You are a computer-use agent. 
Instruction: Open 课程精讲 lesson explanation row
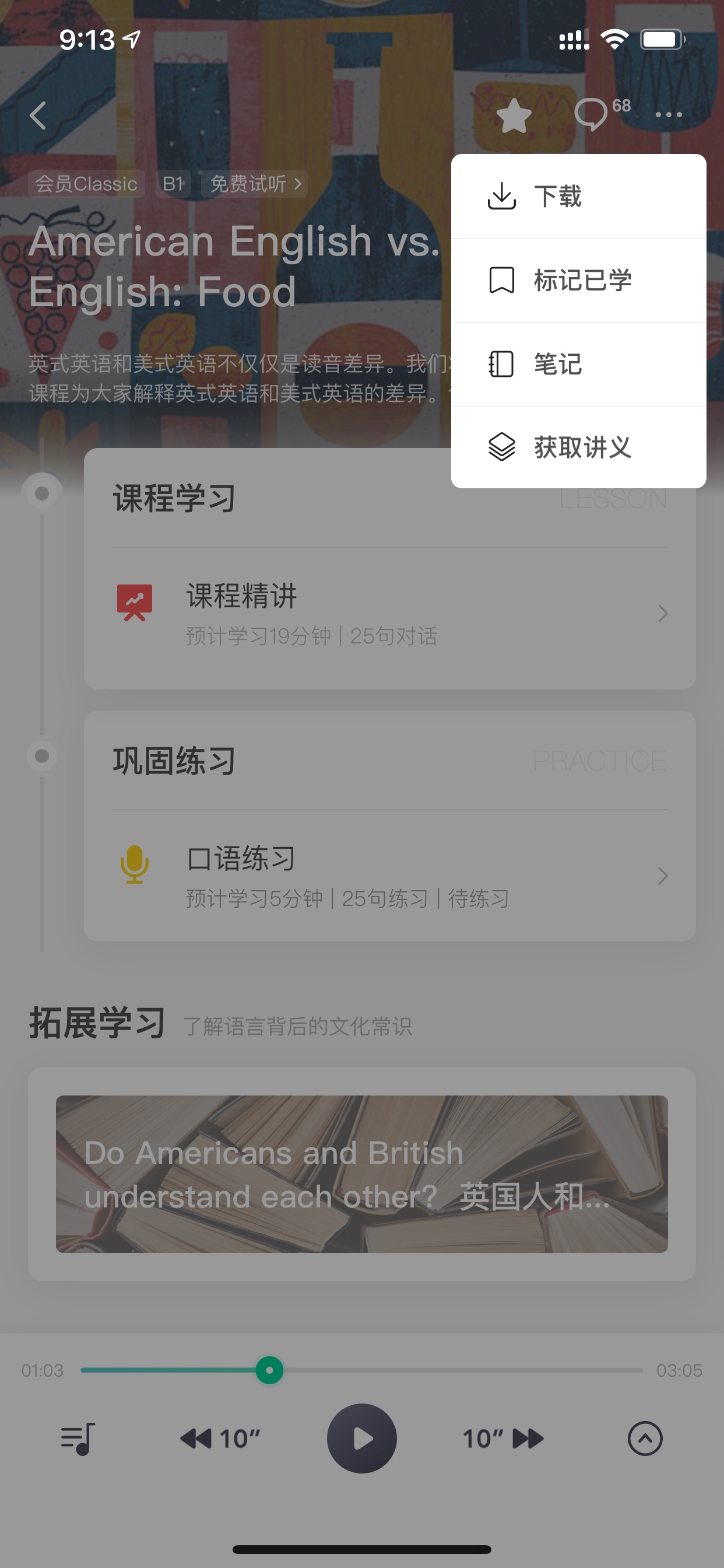coord(389,613)
